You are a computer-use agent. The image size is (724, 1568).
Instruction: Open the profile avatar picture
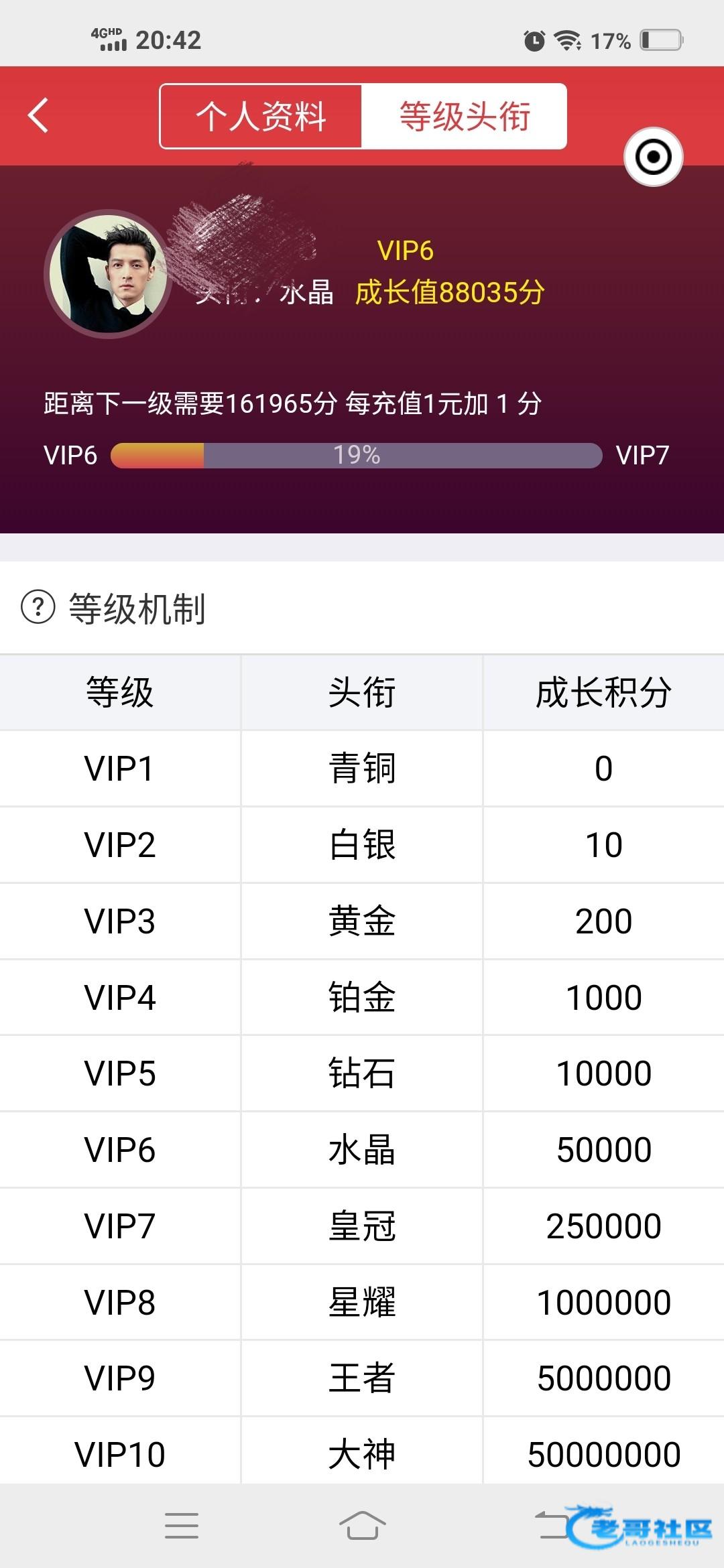109,273
